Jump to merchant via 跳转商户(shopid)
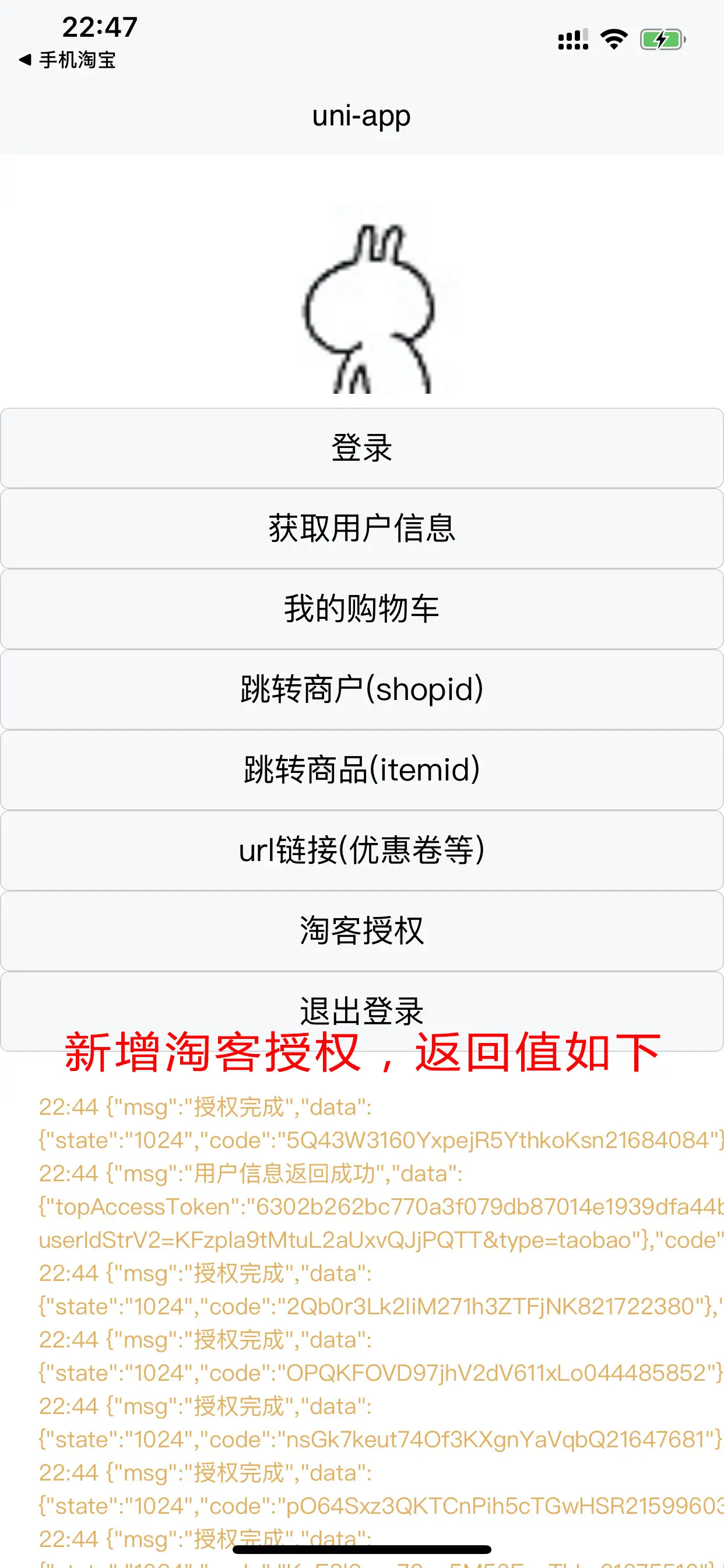Viewport: 724px width, 1568px height. [x=361, y=689]
